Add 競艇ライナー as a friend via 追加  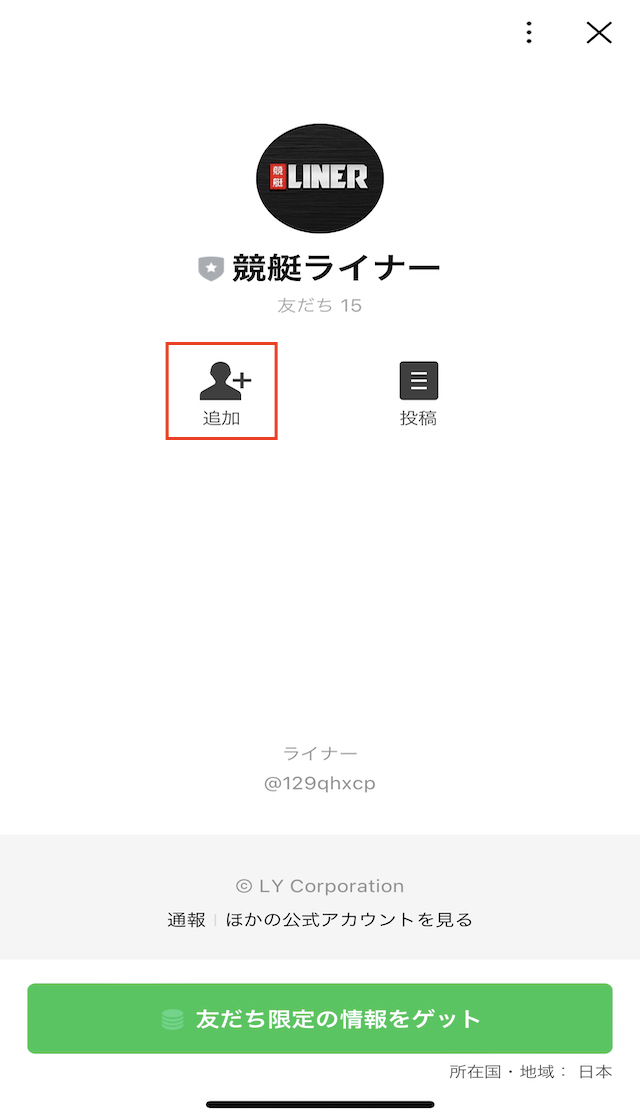point(221,391)
